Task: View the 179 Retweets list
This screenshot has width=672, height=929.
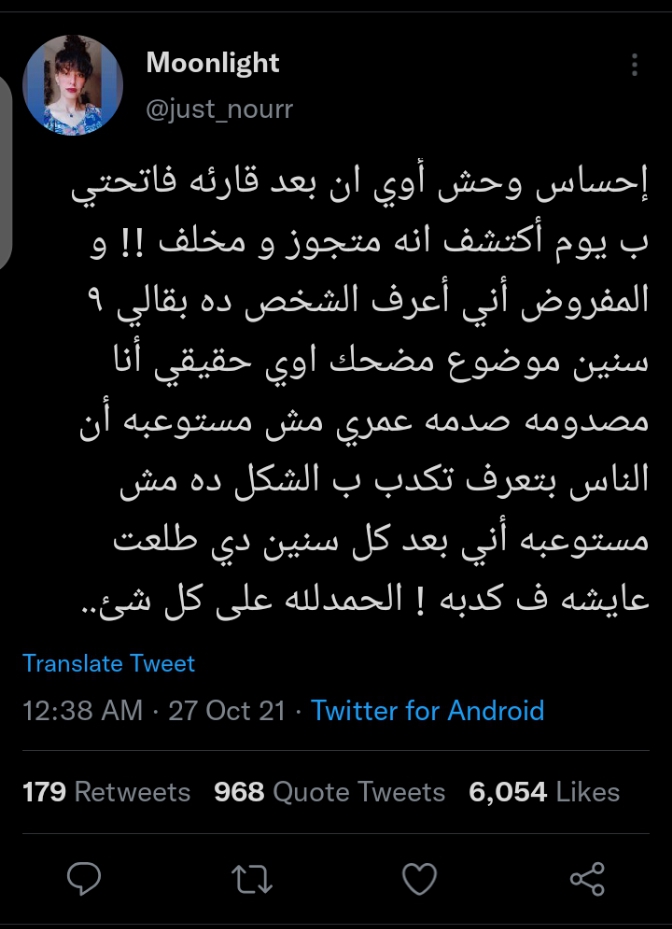Action: pyautogui.click(x=106, y=792)
